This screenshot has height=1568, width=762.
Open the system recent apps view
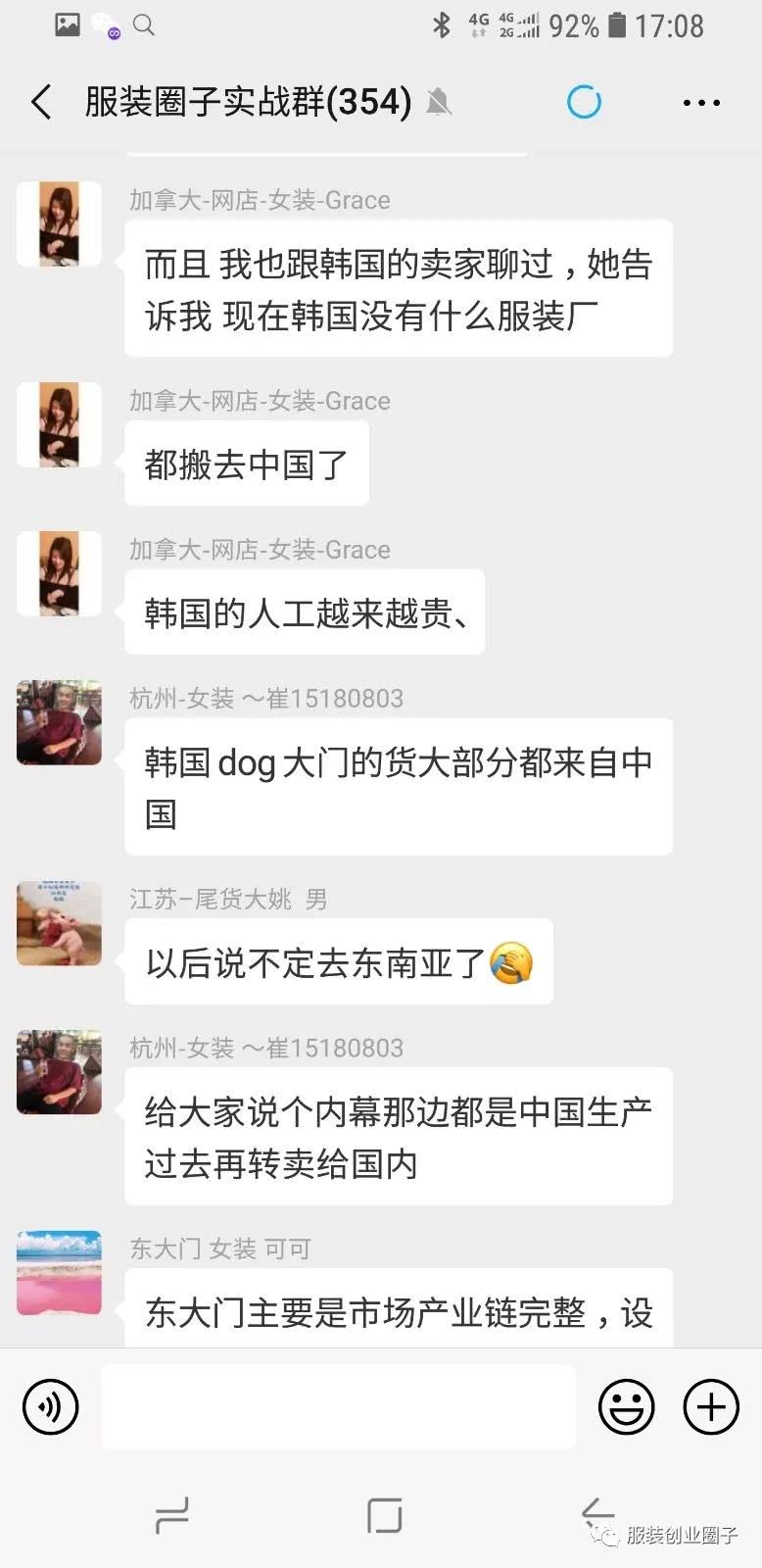172,1515
